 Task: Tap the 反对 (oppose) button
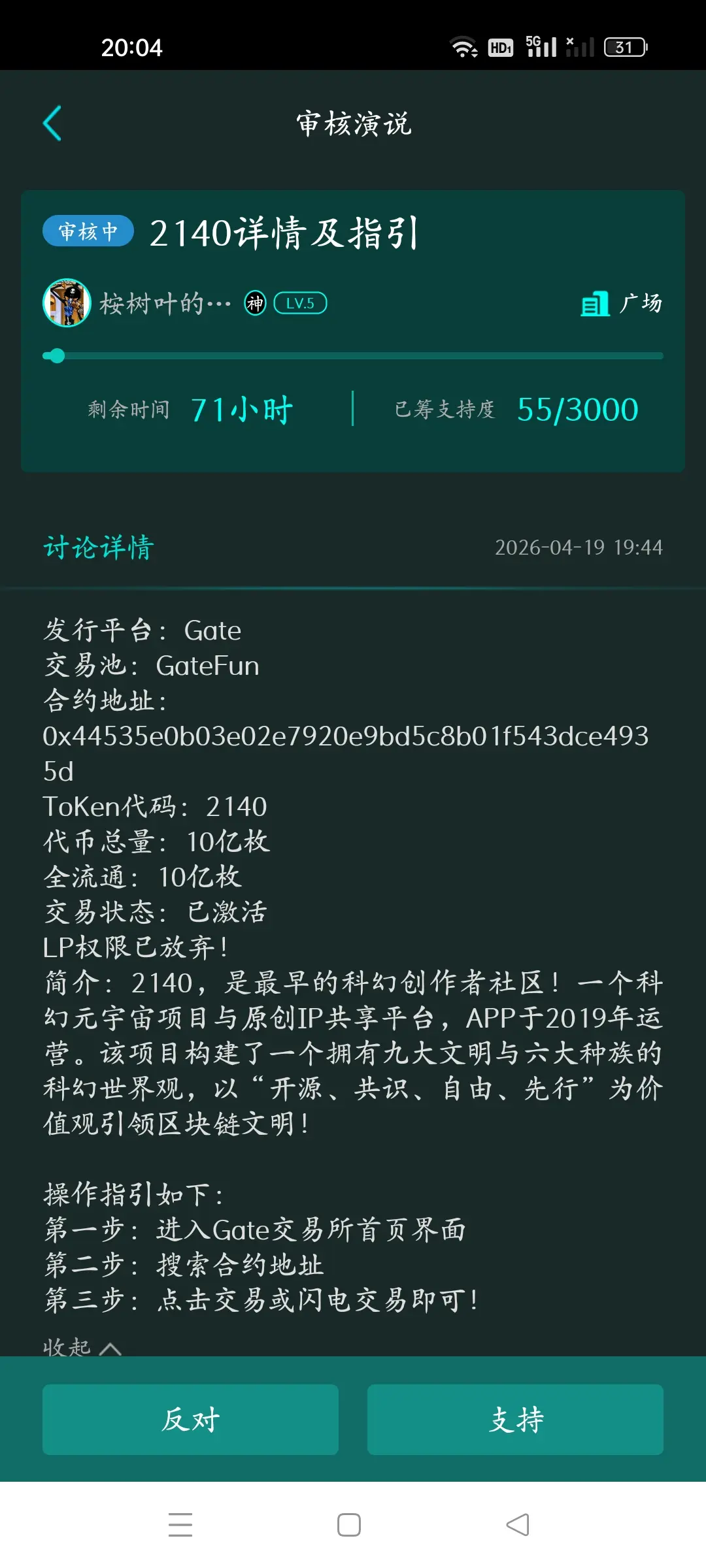(190, 1420)
